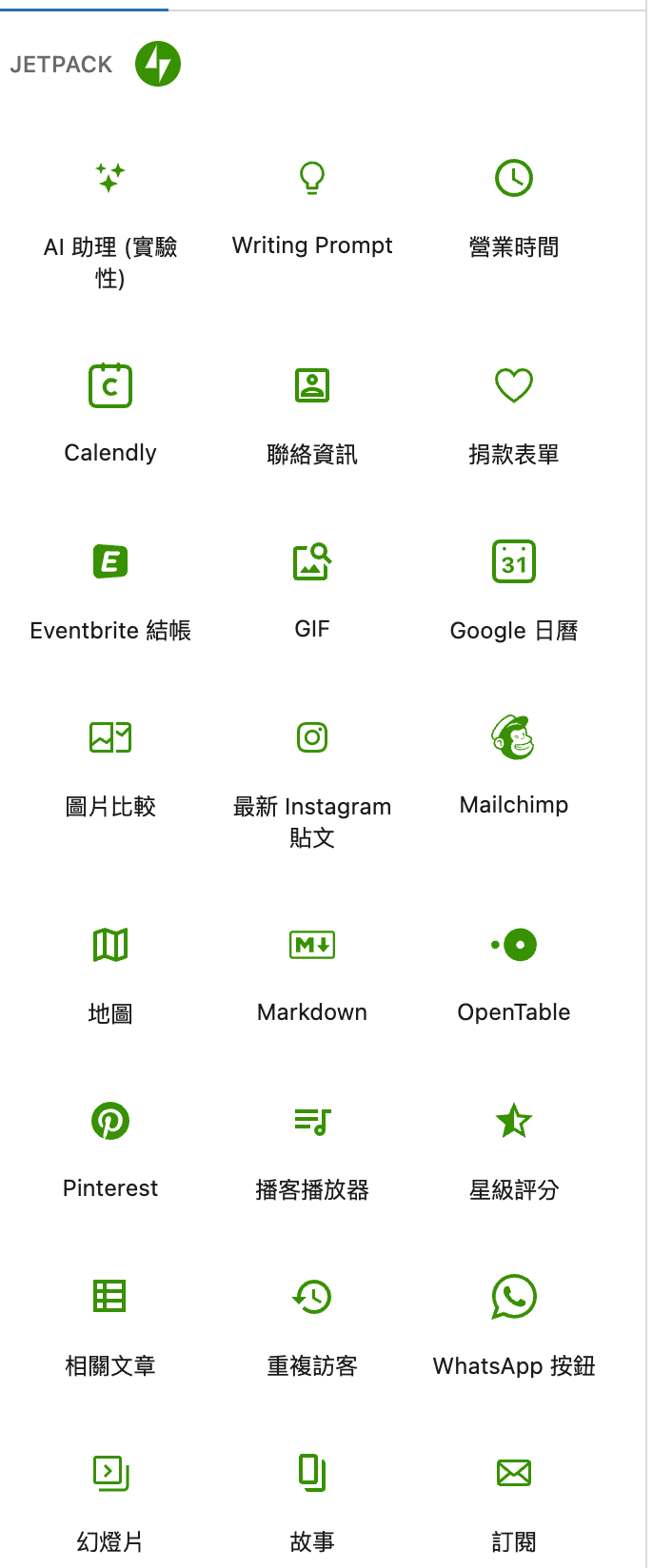The height and width of the screenshot is (1568, 653).
Task: Add the GIF block
Action: coord(312,590)
